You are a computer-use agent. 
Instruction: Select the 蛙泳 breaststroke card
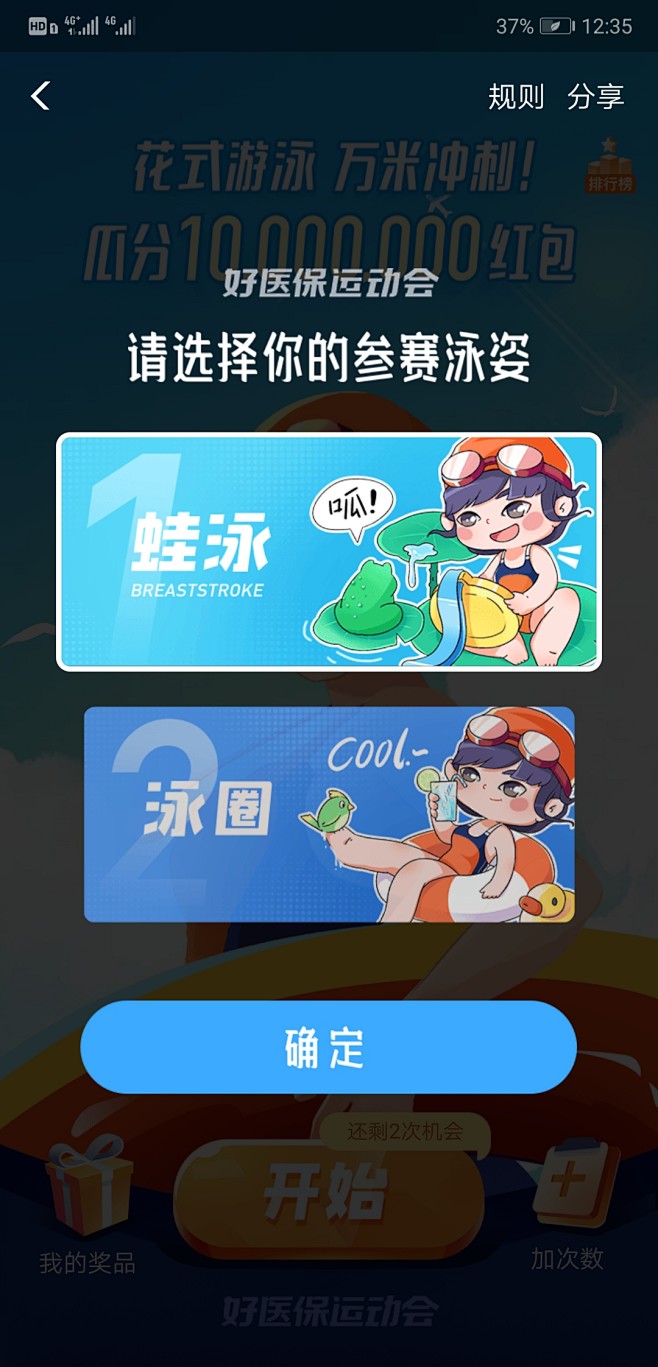pyautogui.click(x=329, y=551)
